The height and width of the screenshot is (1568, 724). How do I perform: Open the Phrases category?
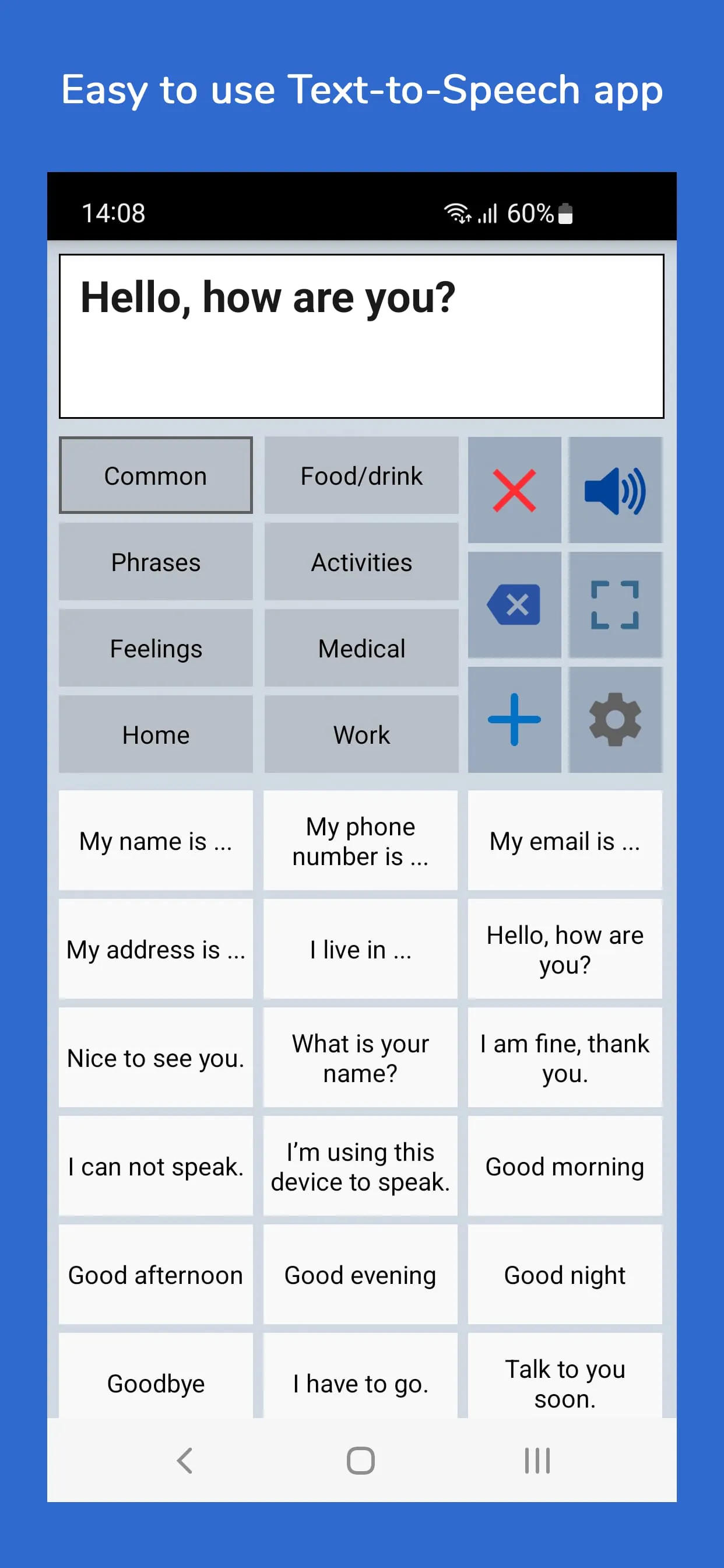[156, 562]
